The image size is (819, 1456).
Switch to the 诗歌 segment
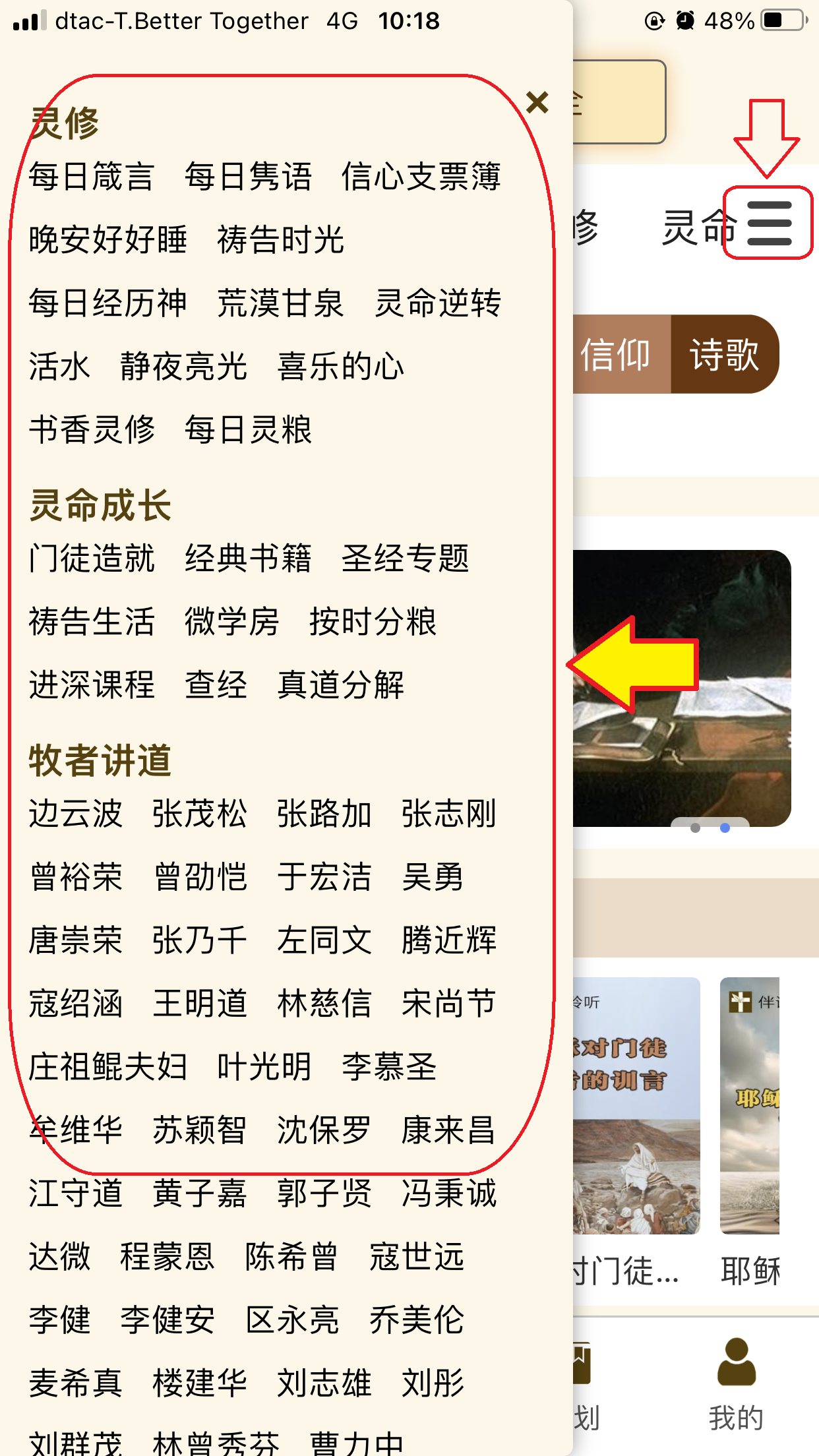coord(724,355)
